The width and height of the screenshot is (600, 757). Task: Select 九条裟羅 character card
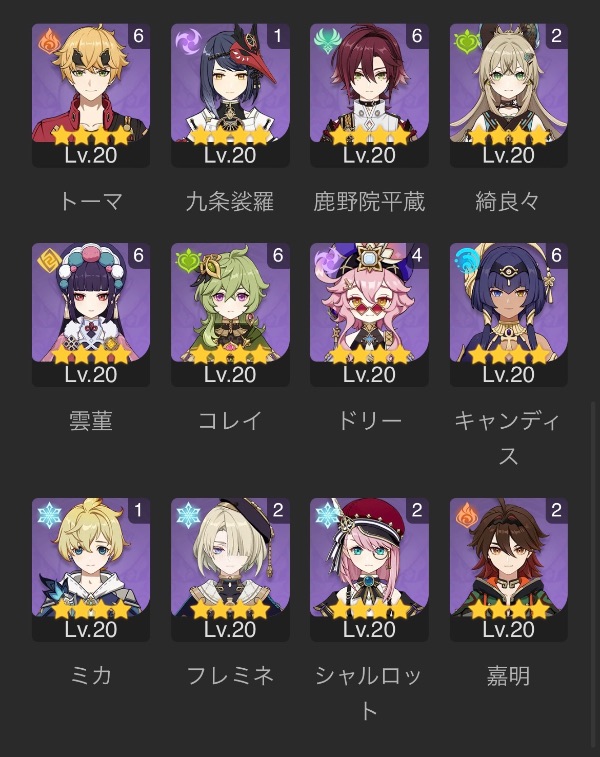[230, 95]
